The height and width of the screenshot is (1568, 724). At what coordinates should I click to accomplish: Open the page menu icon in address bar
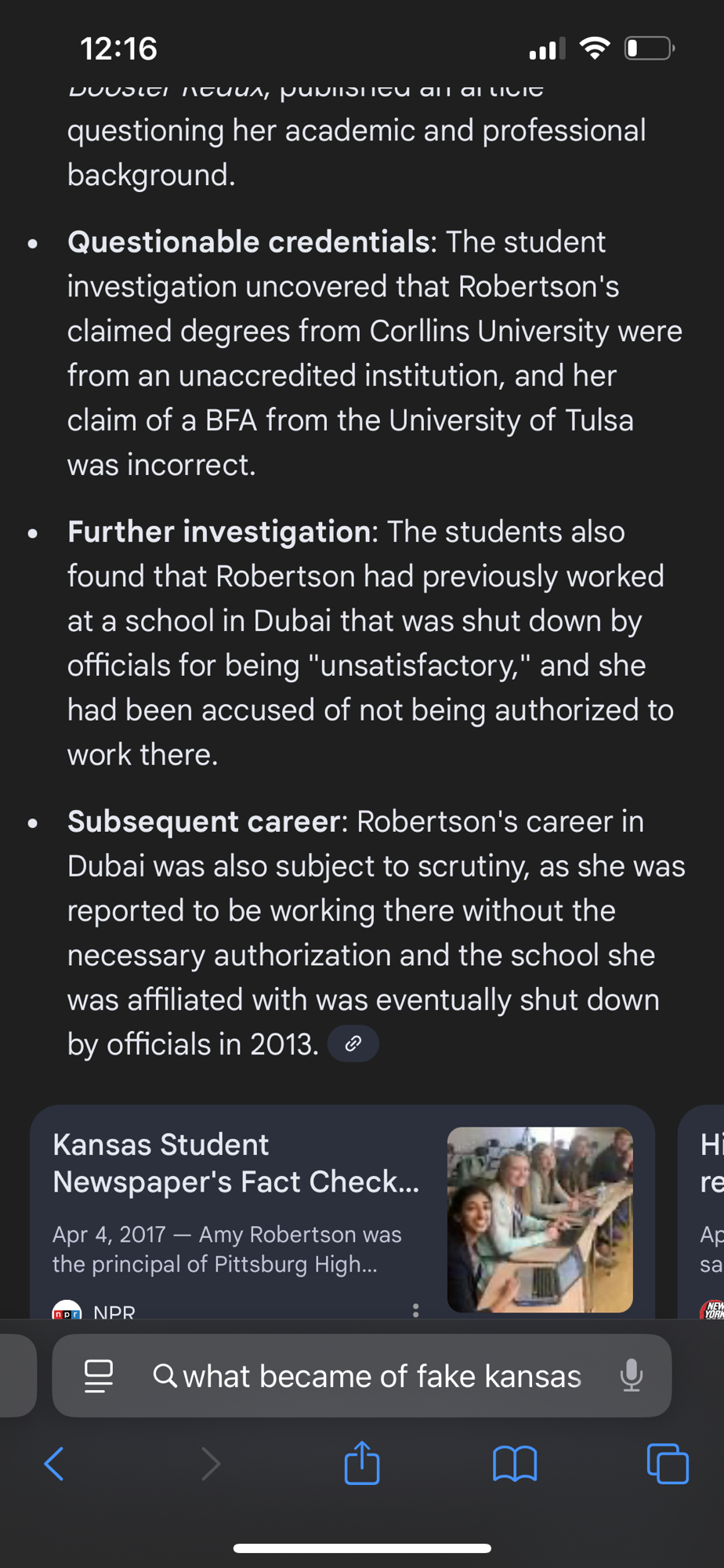[99, 1376]
